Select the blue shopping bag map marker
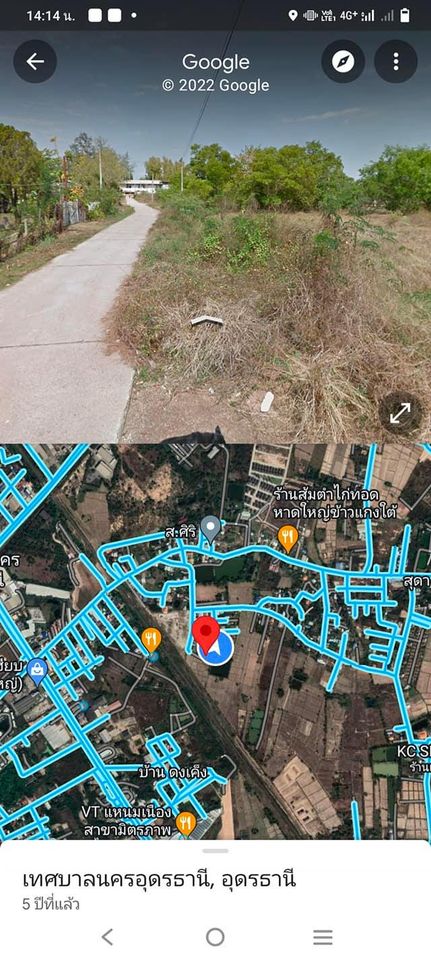Image resolution: width=431 pixels, height=960 pixels. 37,672
